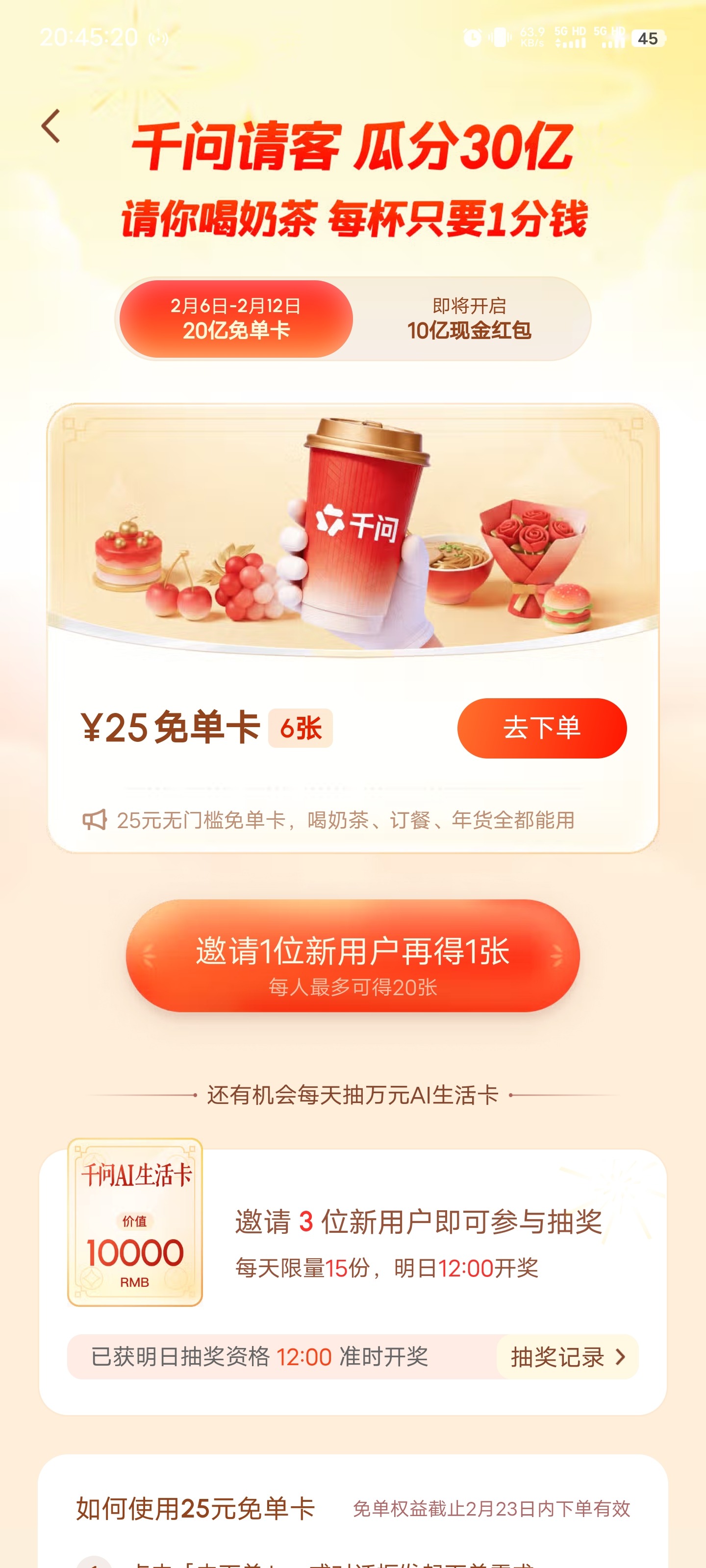Screen dimensions: 706x1568
Task: Invite a new user via 邀请1位新用户再得1张
Action: [x=353, y=955]
